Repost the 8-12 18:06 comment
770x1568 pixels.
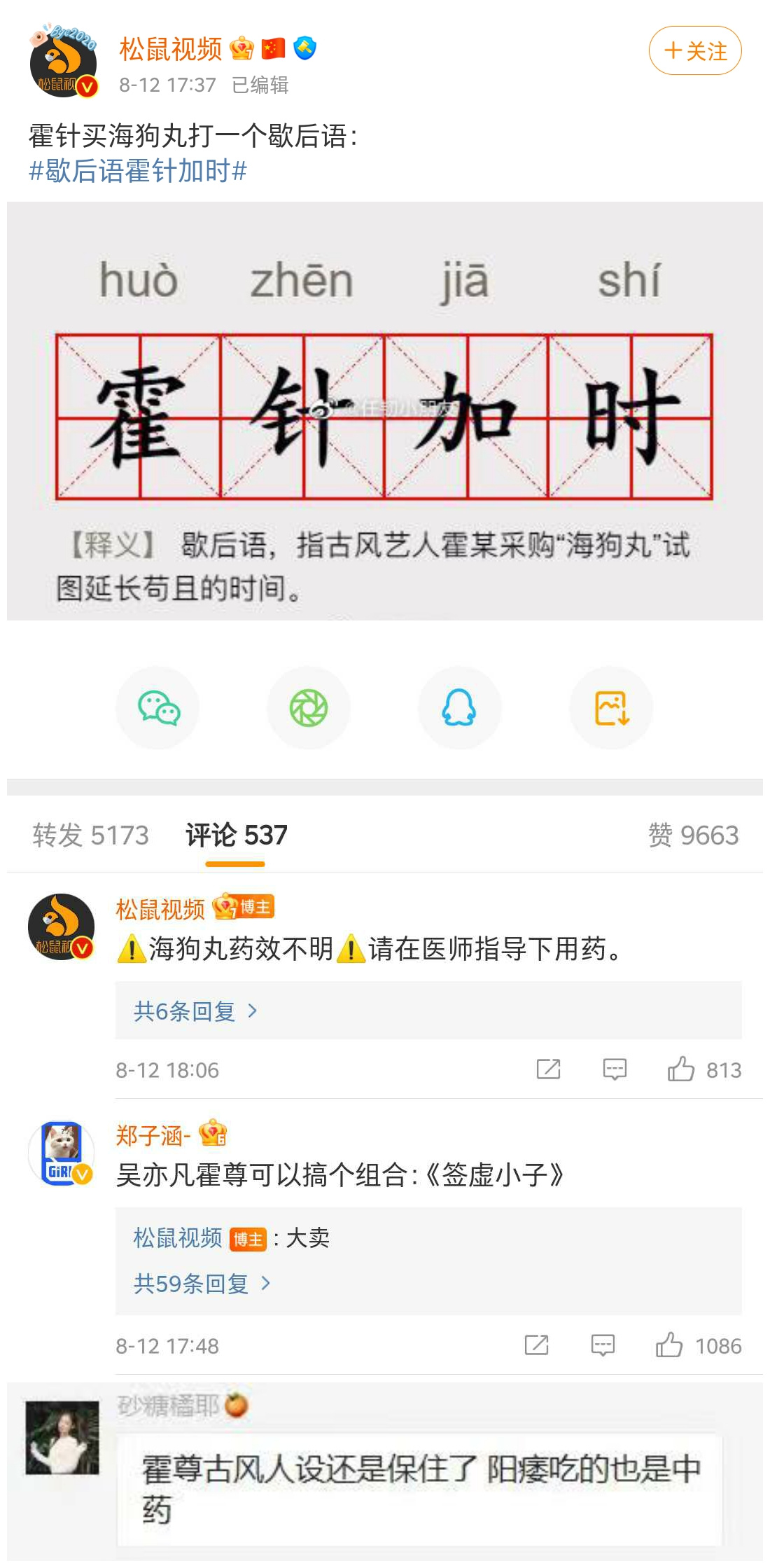(548, 1069)
